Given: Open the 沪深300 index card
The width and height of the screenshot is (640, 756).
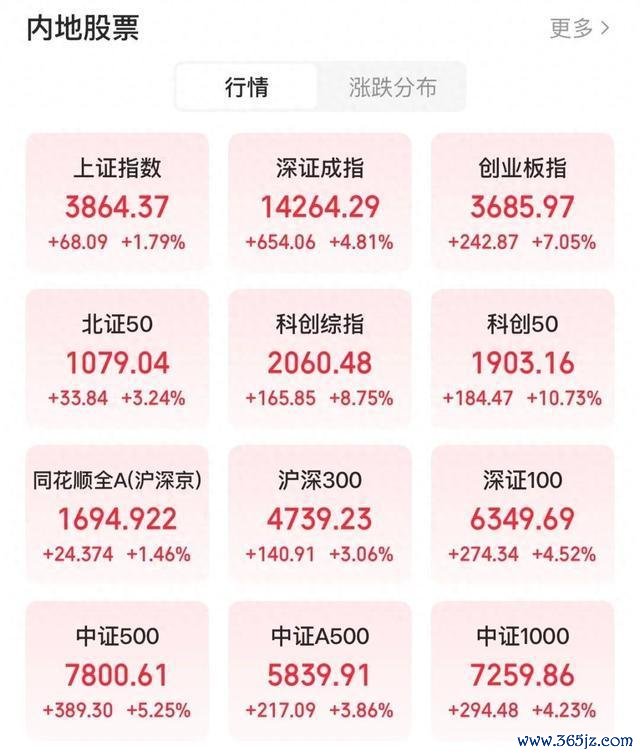Looking at the screenshot, I should click(x=320, y=515).
